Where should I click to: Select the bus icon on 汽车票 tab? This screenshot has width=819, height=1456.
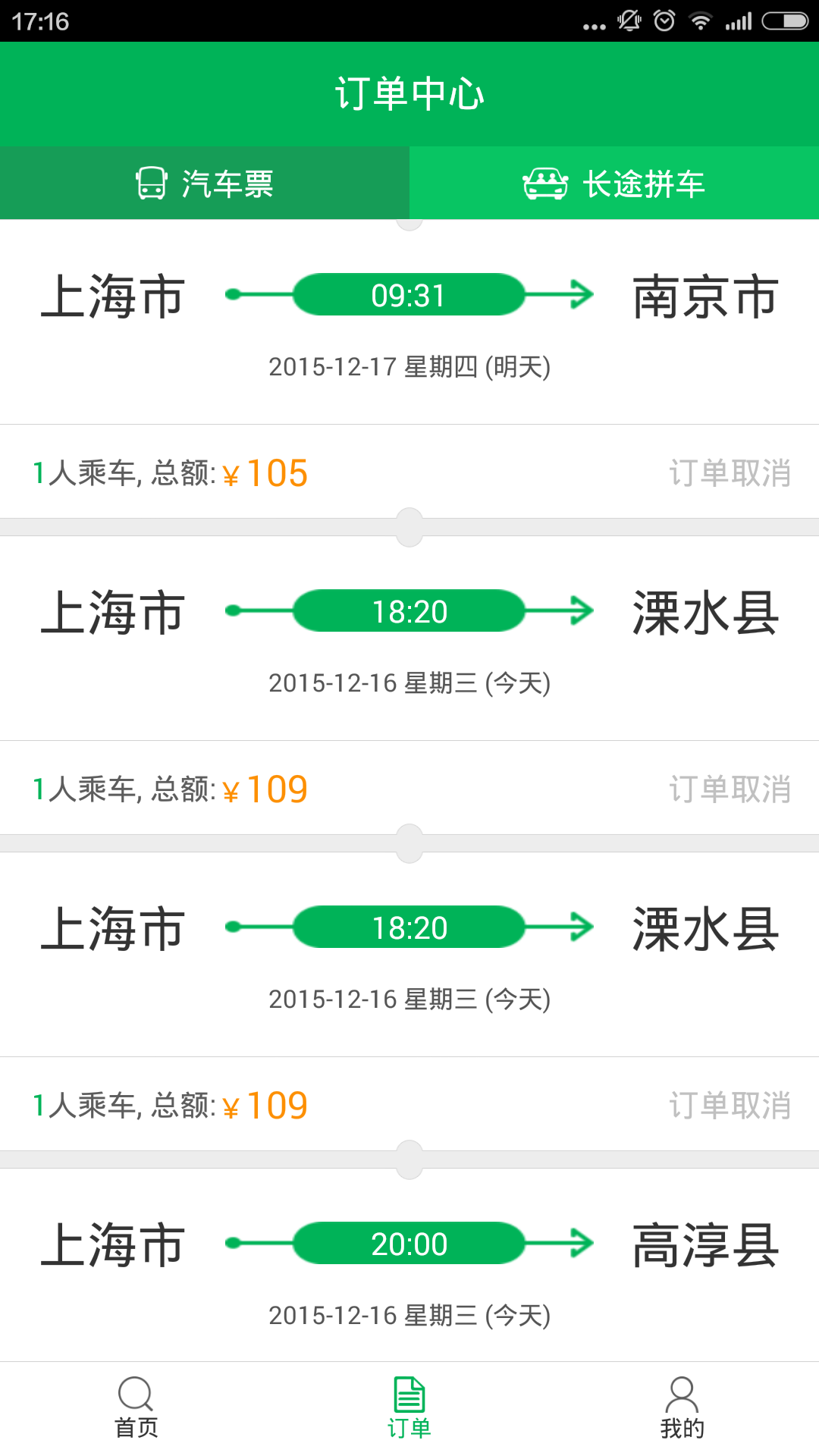point(151,184)
